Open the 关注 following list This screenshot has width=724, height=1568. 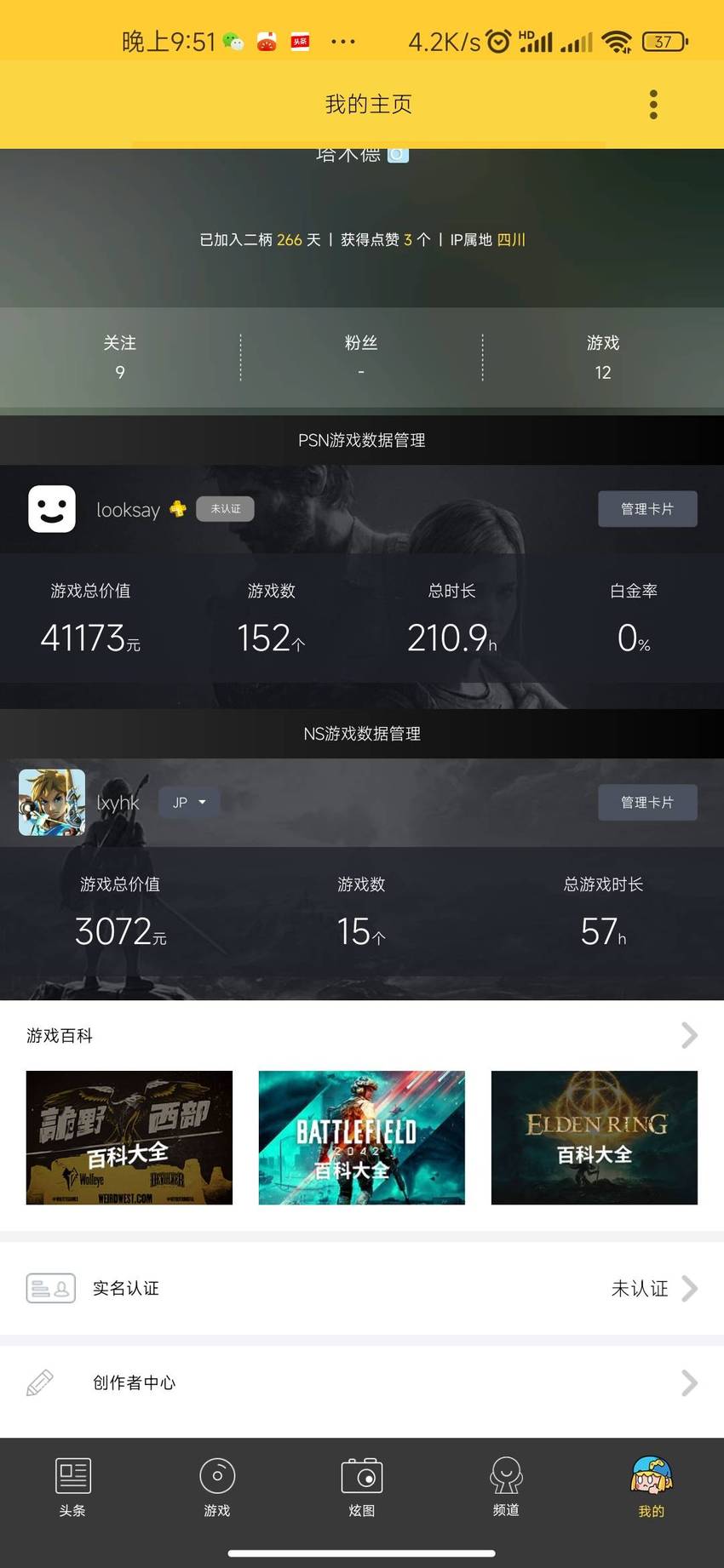[x=120, y=357]
